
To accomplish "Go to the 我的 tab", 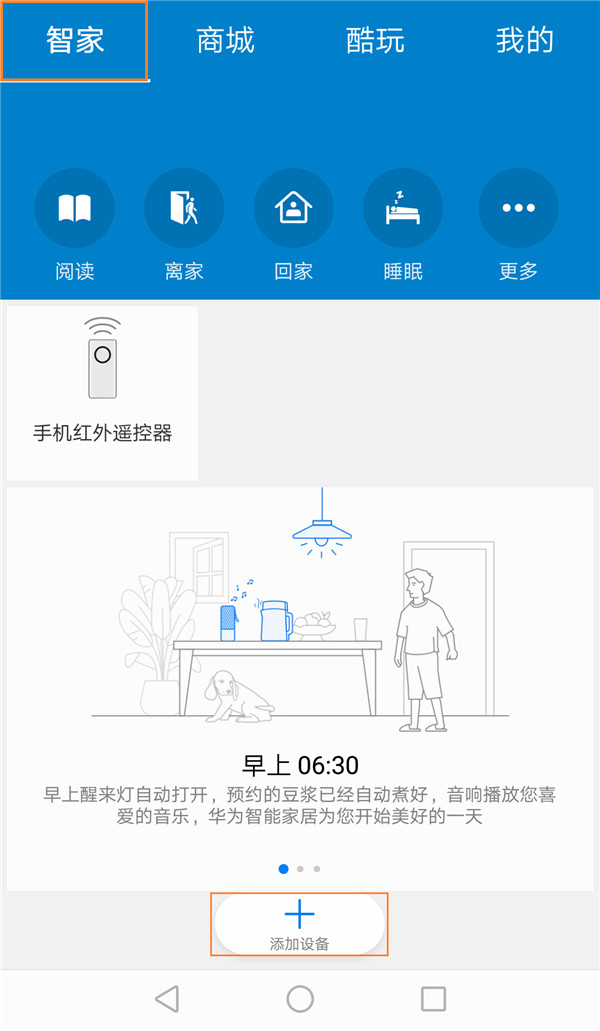I will point(524,41).
